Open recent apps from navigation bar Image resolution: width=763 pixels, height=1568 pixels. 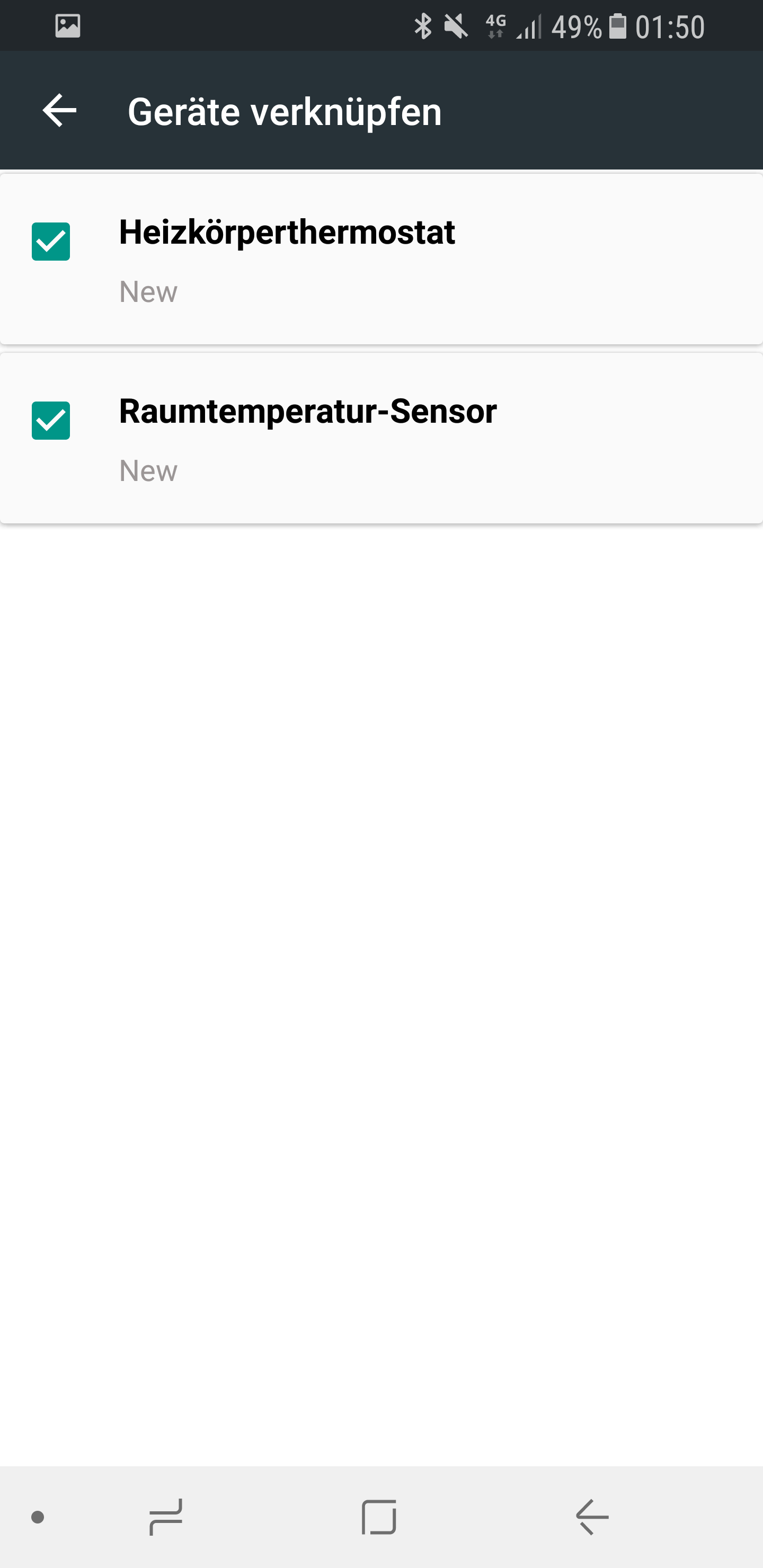(166, 1517)
